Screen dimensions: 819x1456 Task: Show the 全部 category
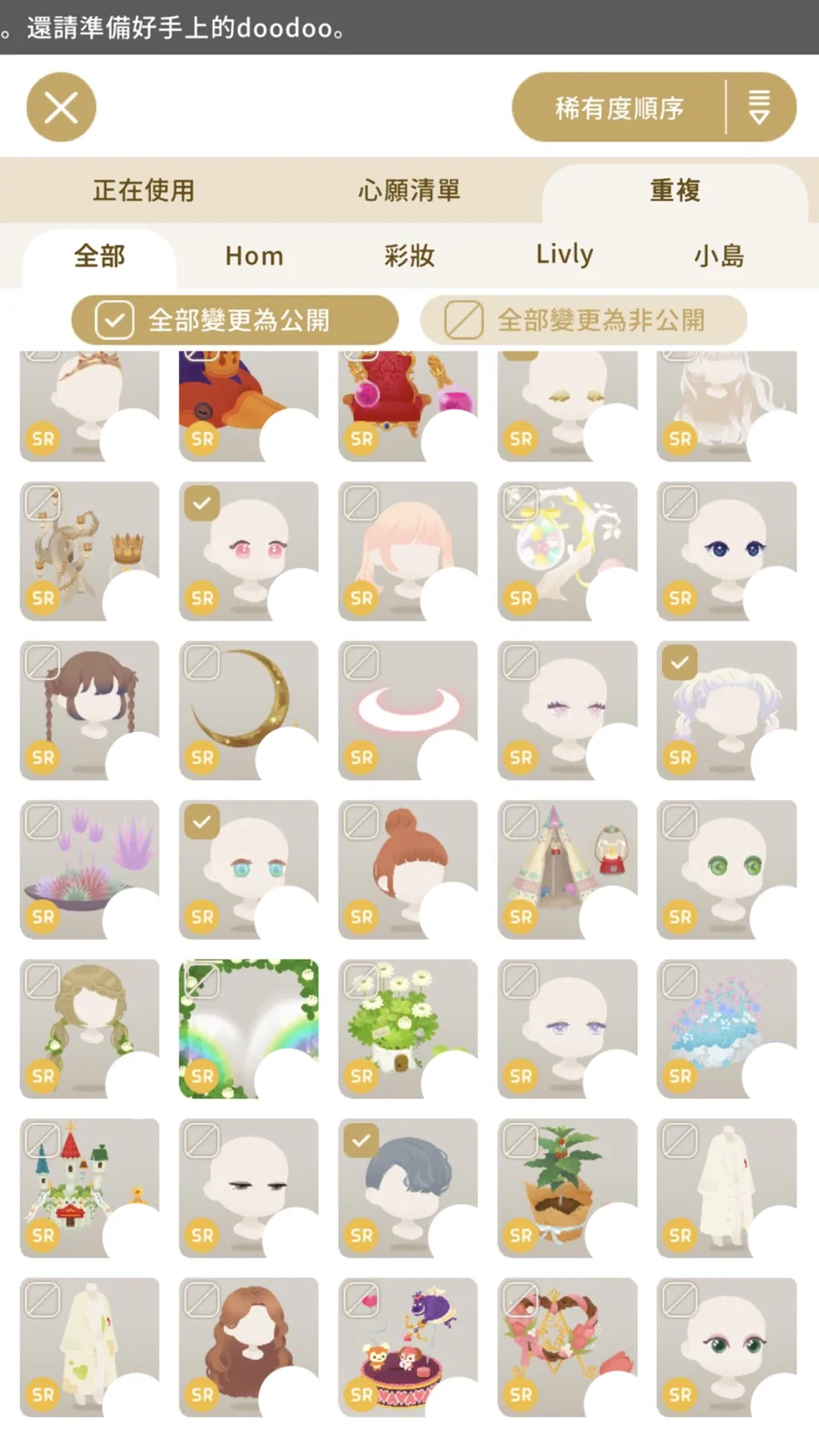pyautogui.click(x=99, y=256)
